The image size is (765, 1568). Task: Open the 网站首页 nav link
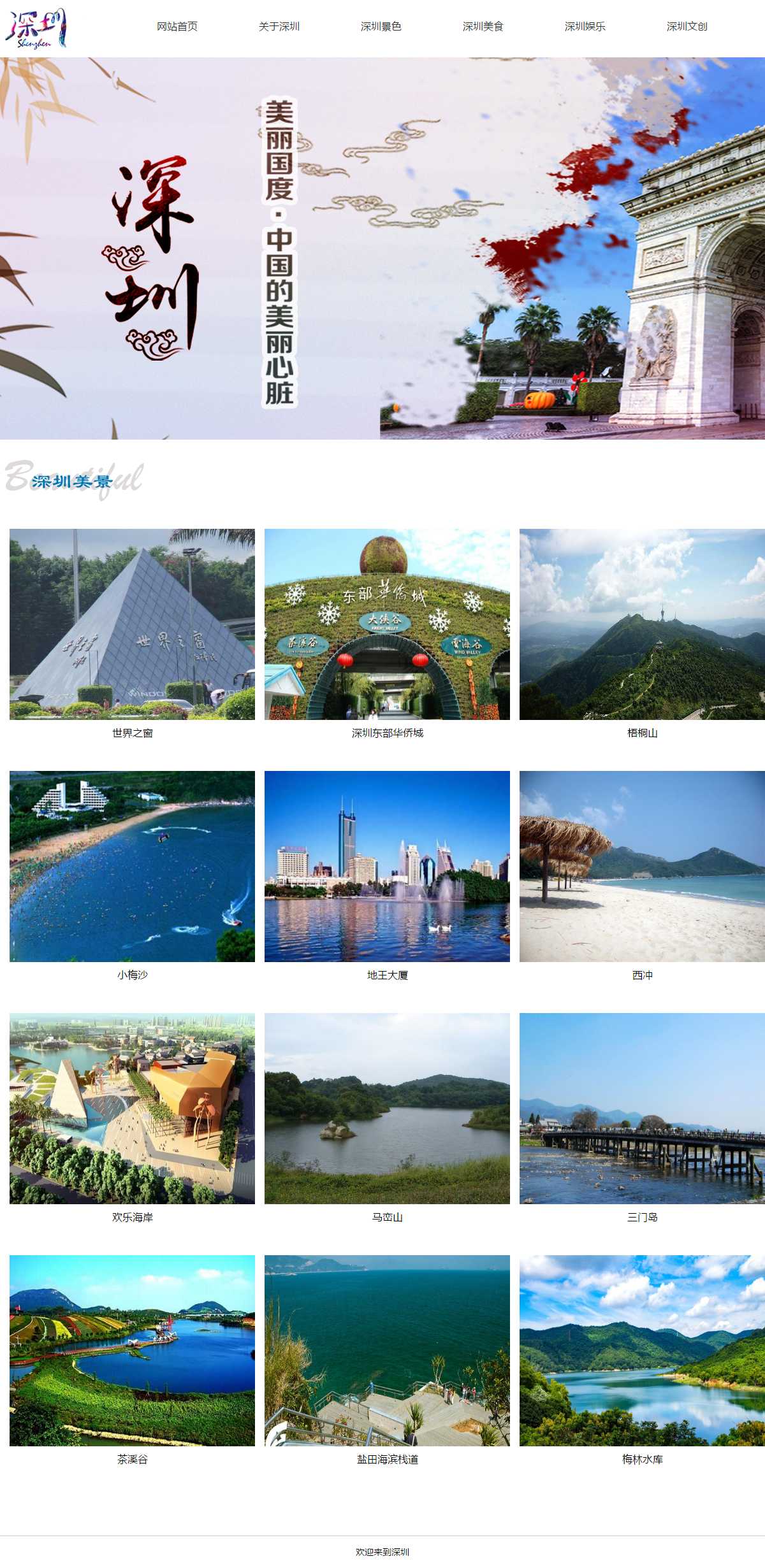(x=177, y=26)
